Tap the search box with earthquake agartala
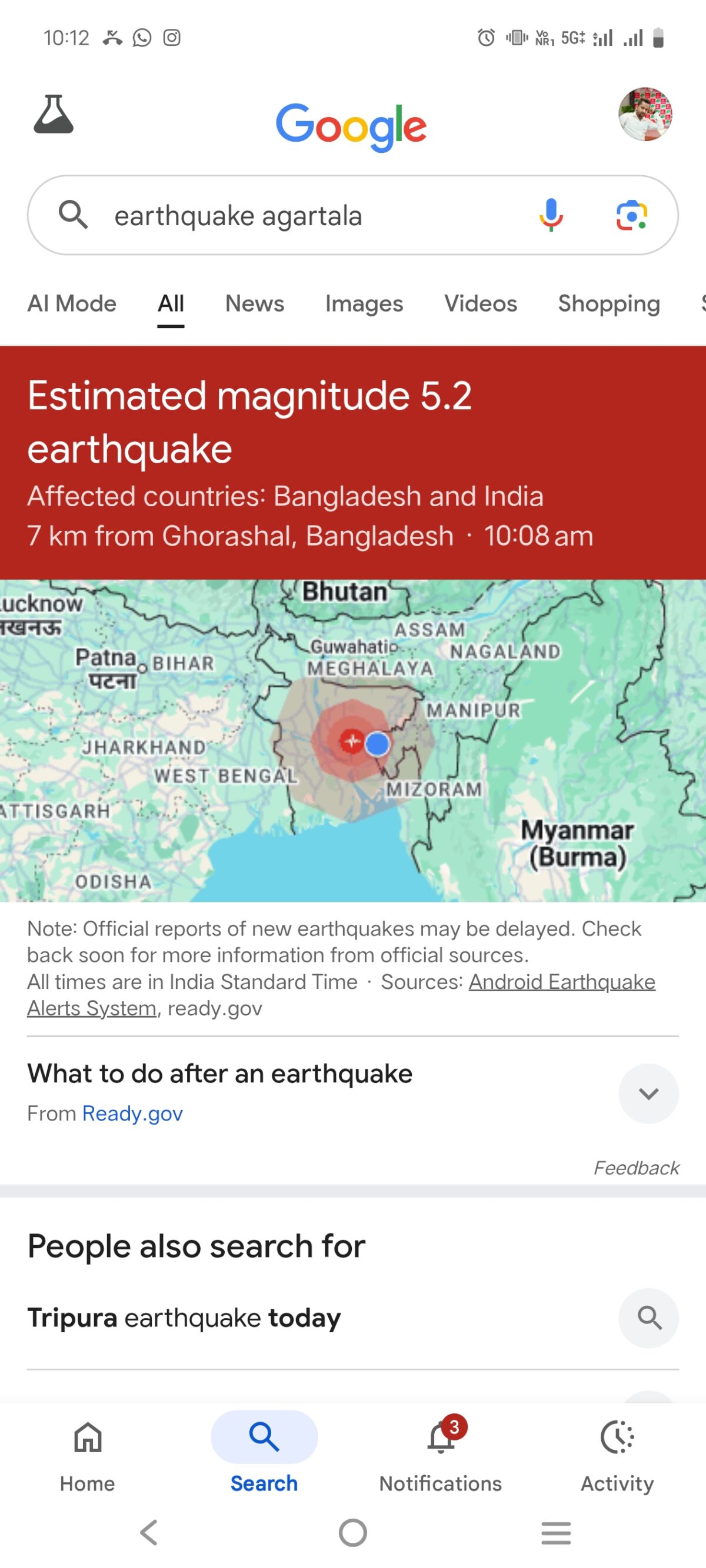 [305, 216]
